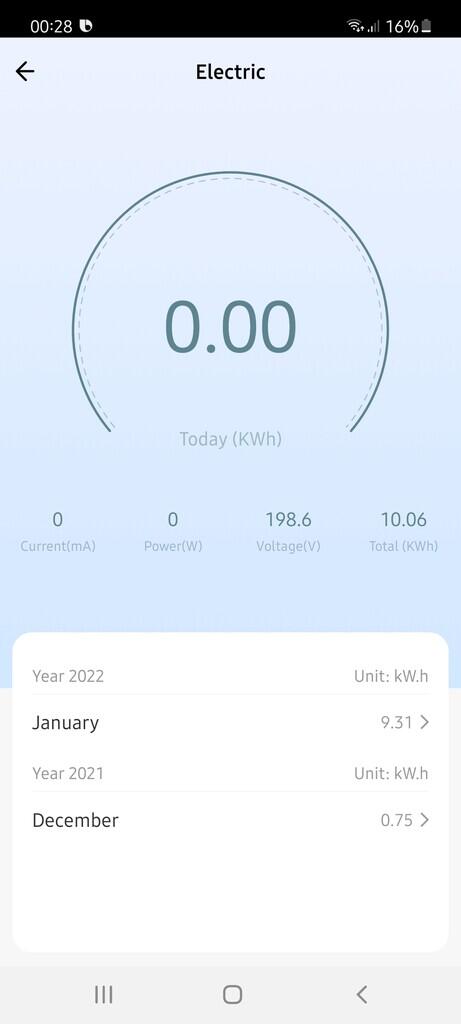Go back using the top-left arrow

click(25, 71)
